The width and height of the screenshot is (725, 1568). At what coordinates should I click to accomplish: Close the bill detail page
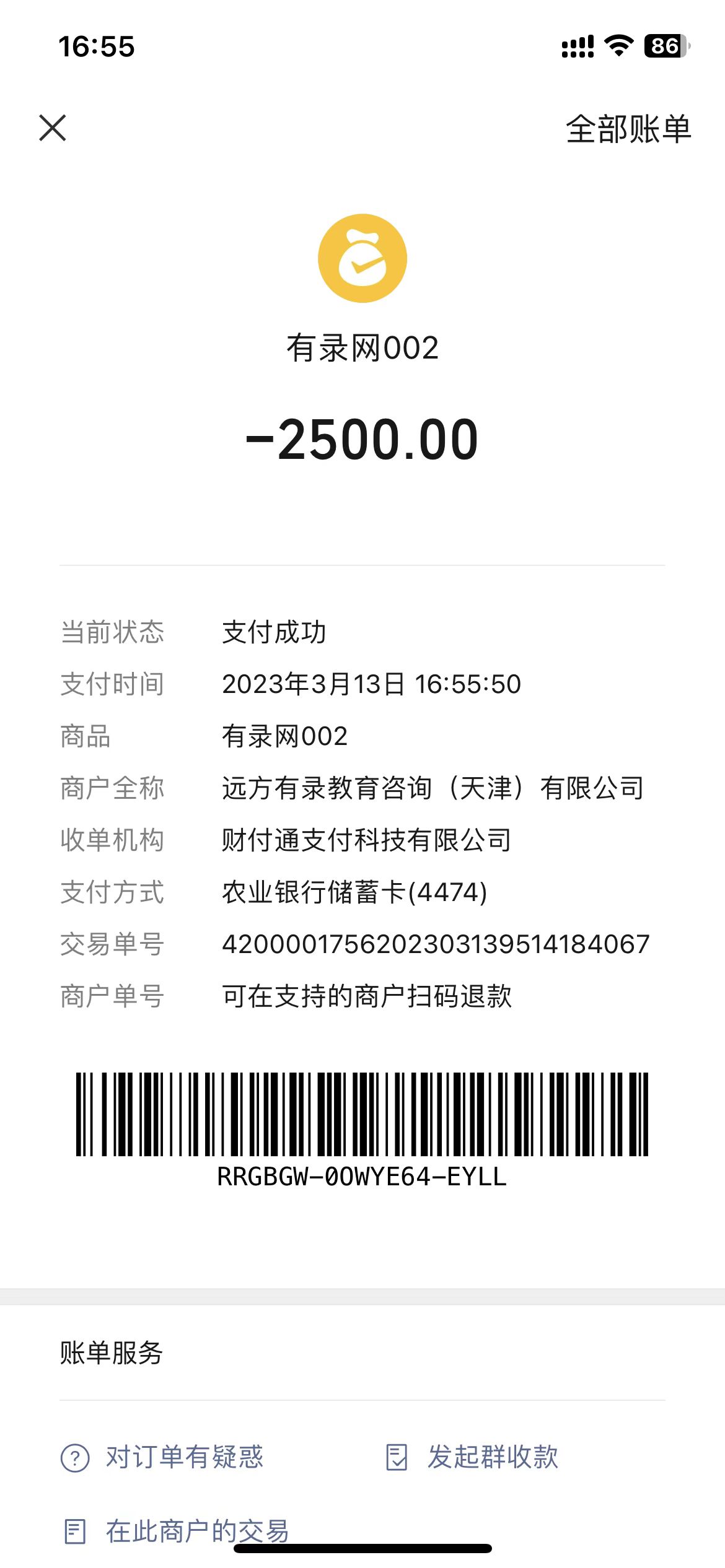point(53,128)
